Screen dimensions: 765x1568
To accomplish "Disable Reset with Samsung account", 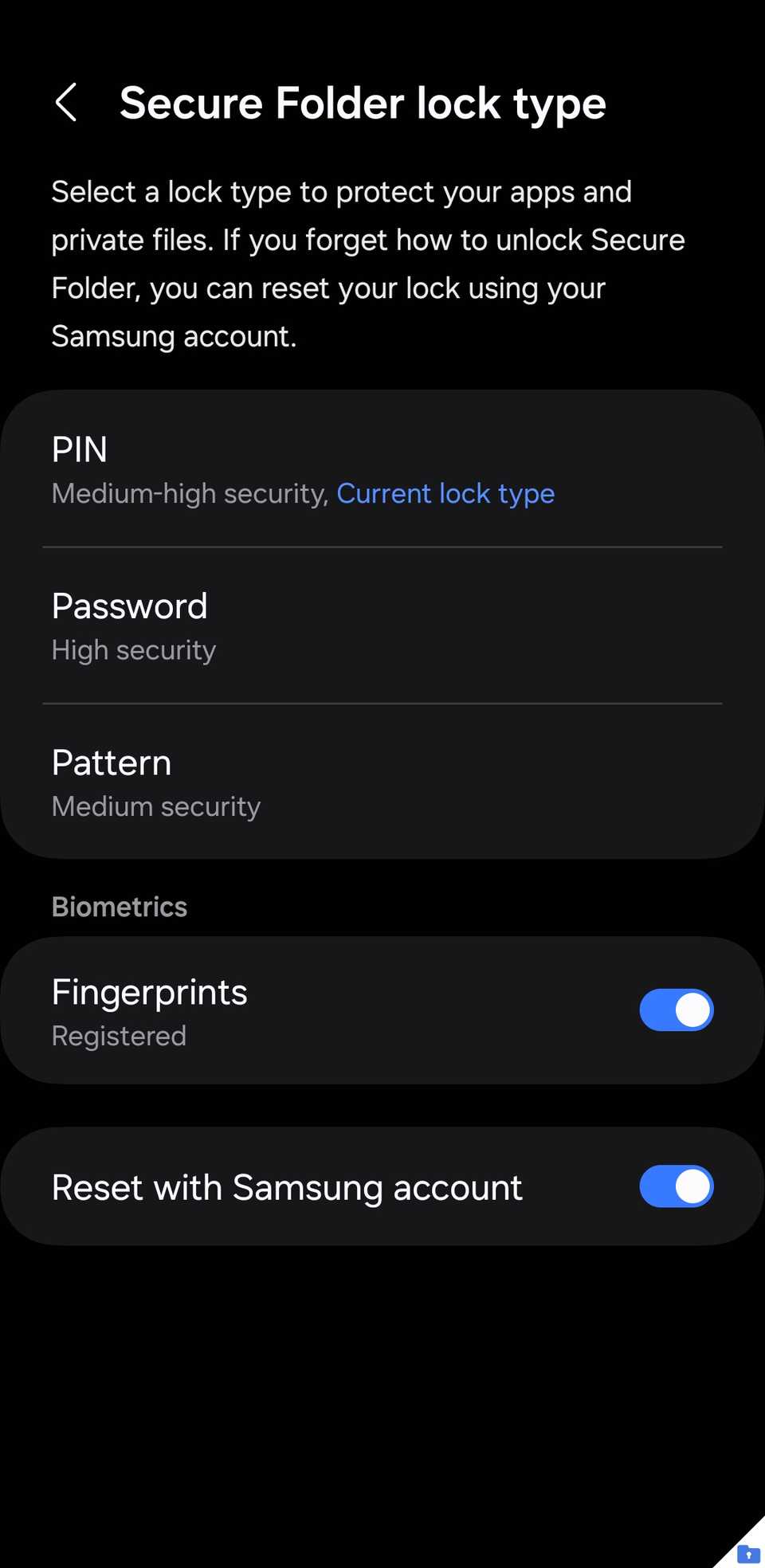I will coord(676,1187).
